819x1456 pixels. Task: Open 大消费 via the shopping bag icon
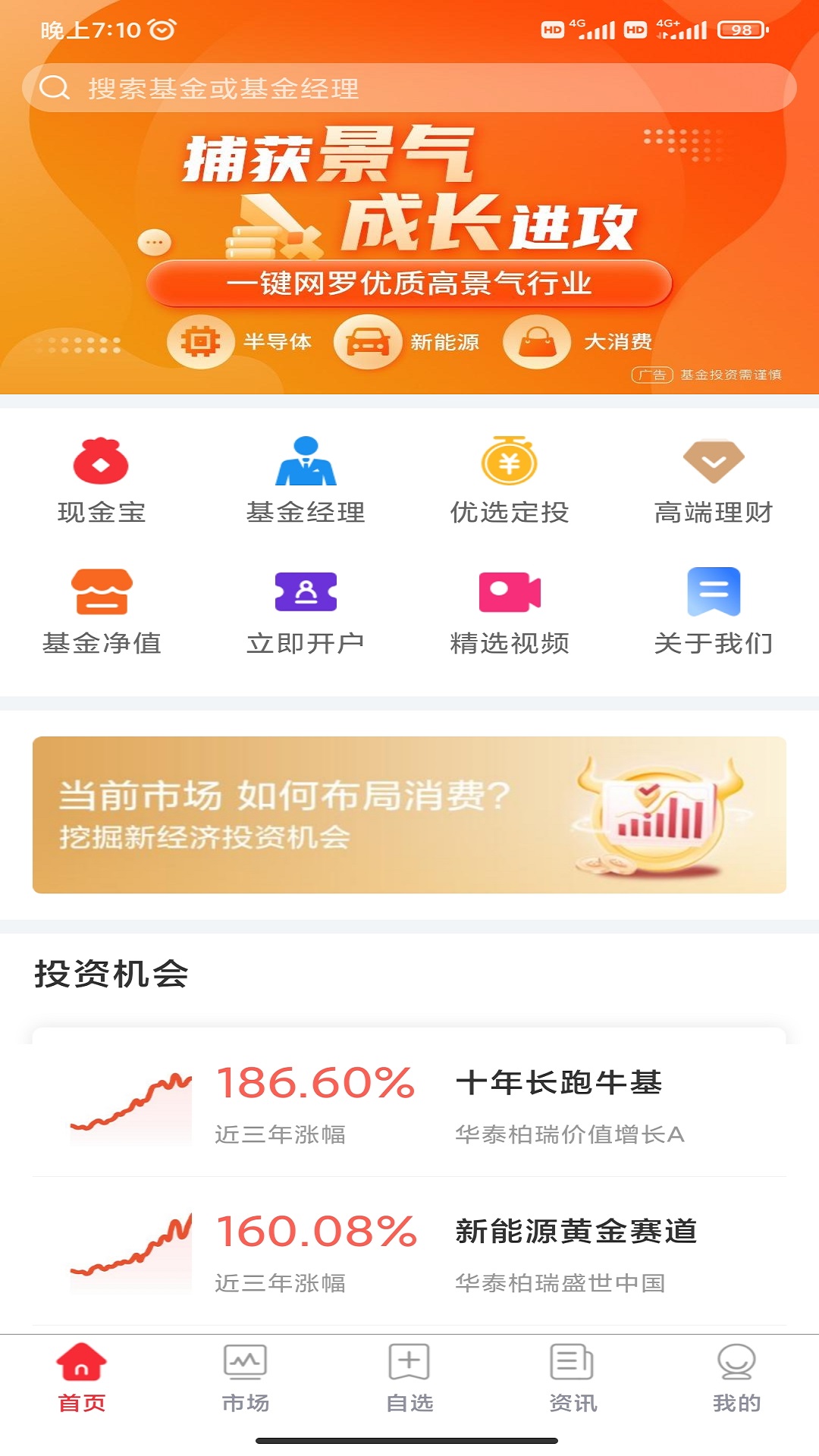click(x=538, y=342)
